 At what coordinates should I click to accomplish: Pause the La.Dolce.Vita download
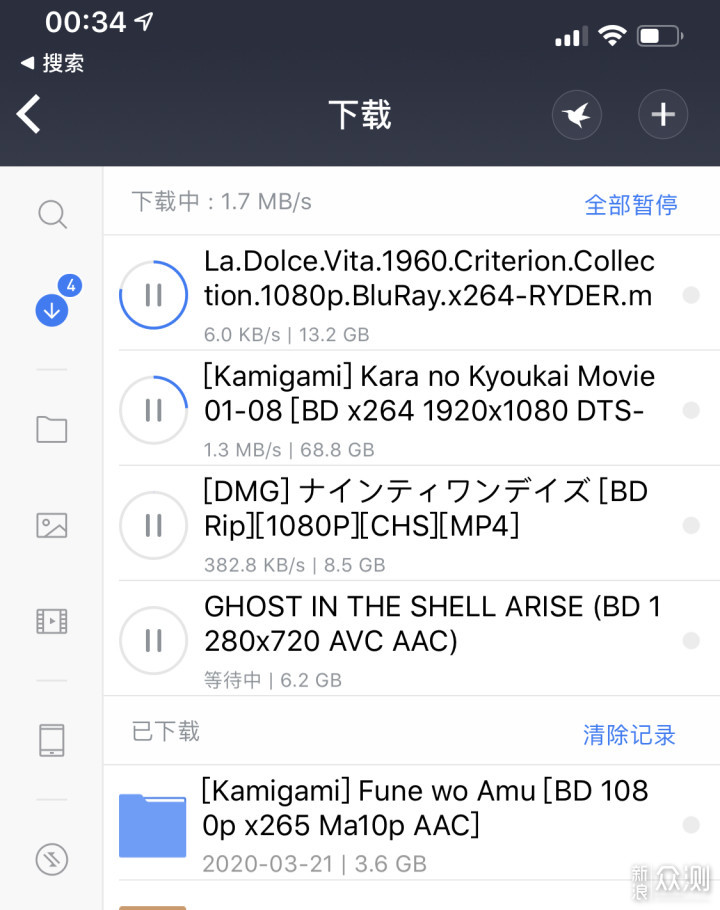153,295
